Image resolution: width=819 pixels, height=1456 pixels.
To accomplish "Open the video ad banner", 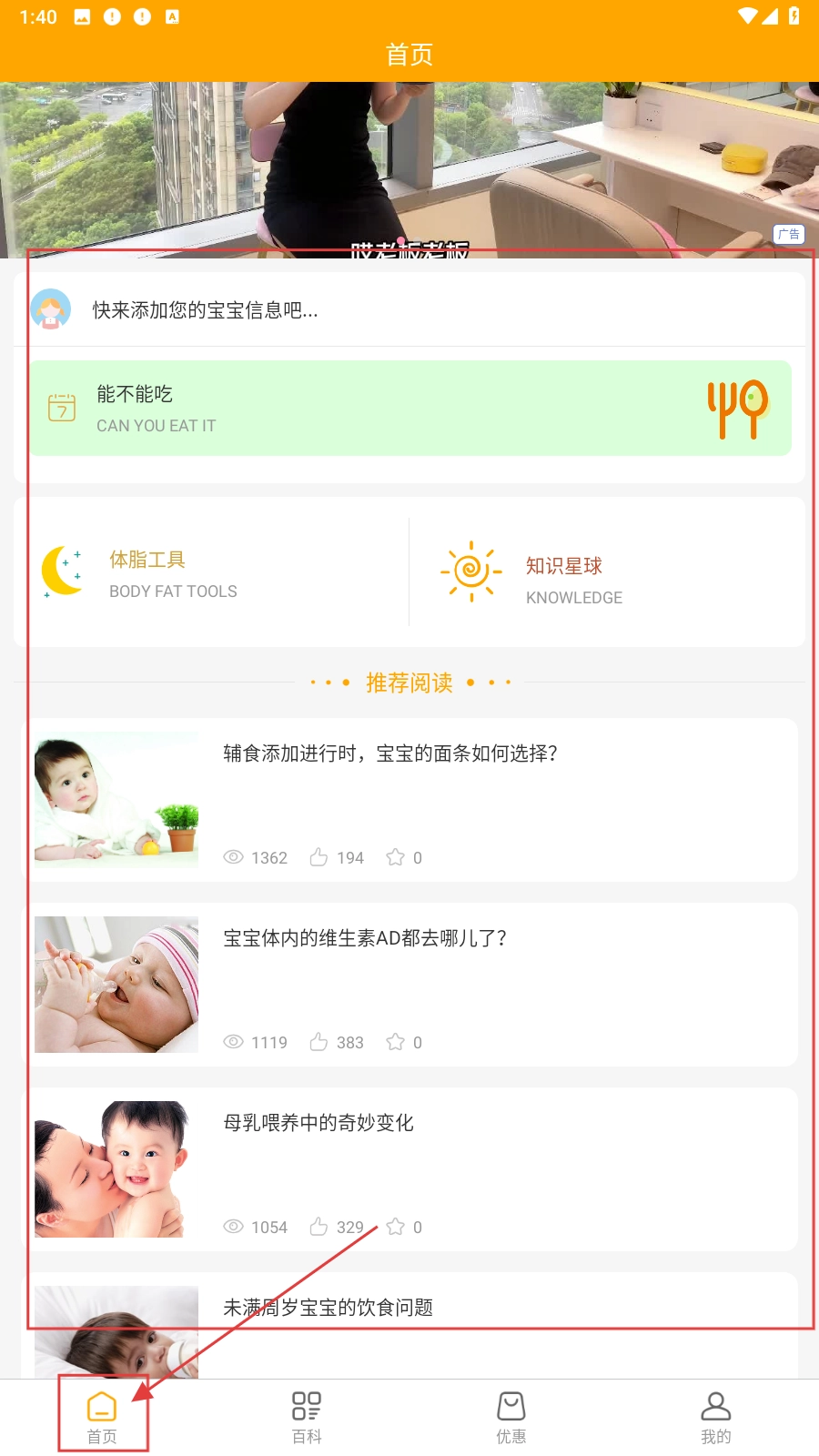I will 409,168.
